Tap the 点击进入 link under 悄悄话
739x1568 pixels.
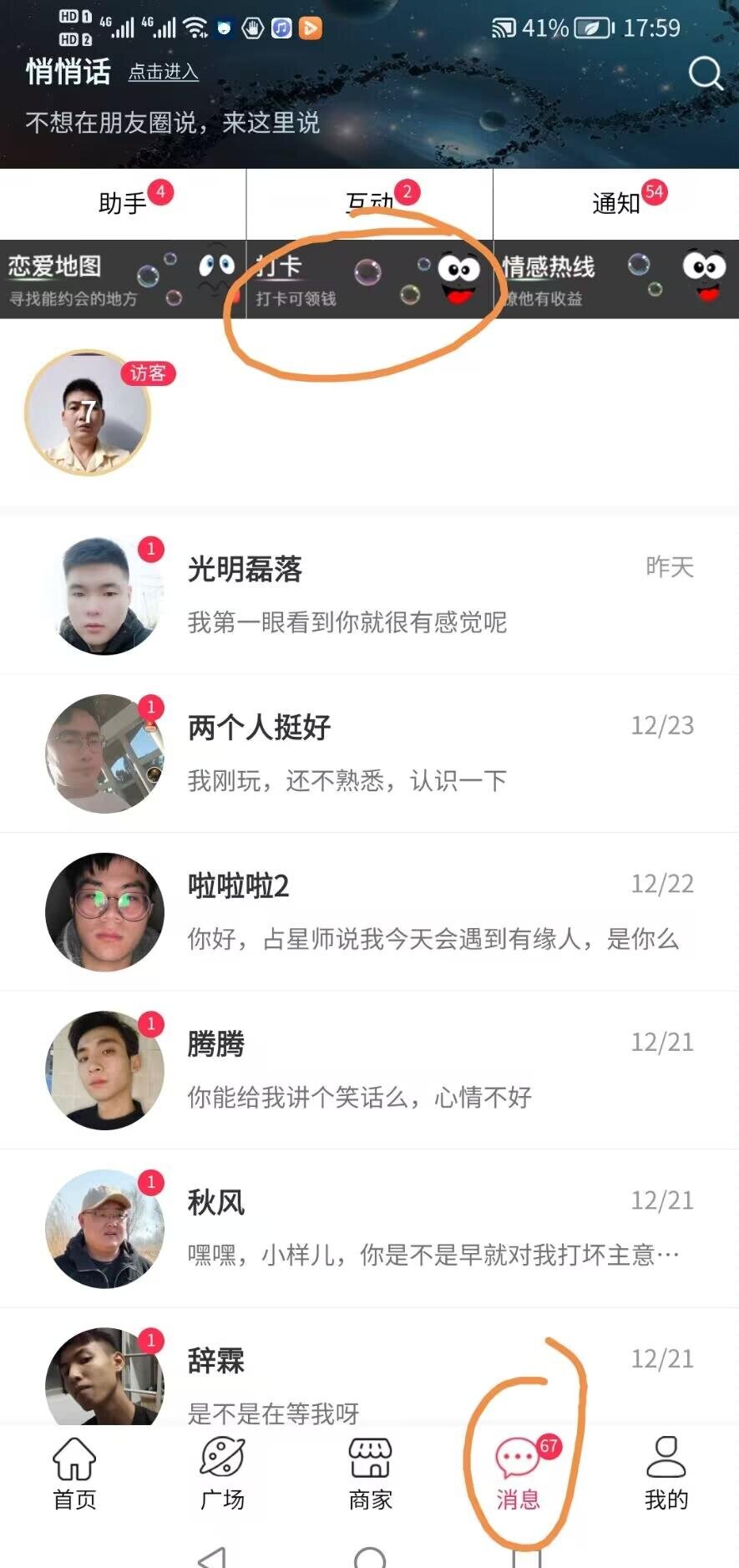tap(162, 75)
